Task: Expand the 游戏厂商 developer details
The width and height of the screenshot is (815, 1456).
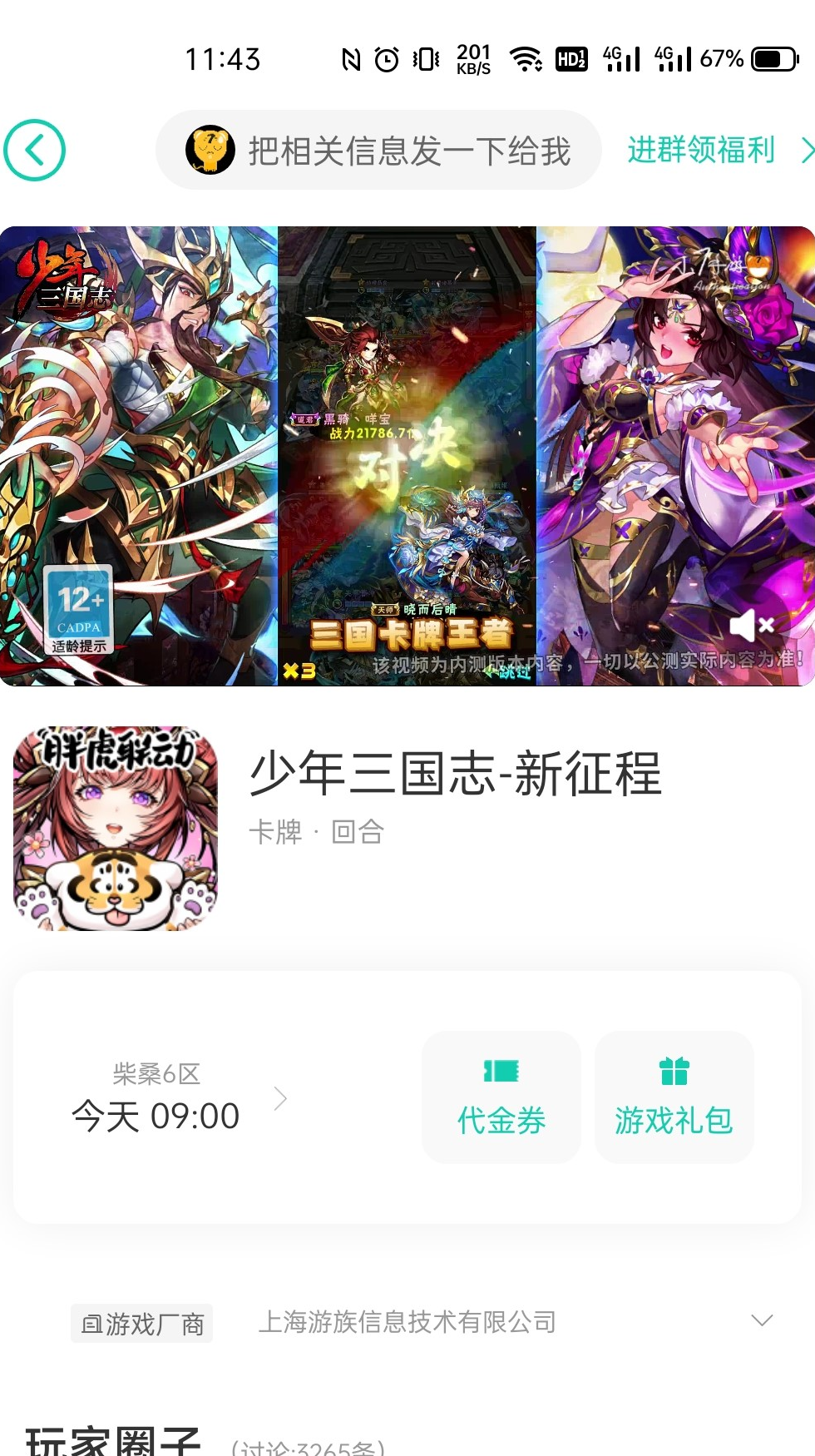Action: [x=762, y=1321]
